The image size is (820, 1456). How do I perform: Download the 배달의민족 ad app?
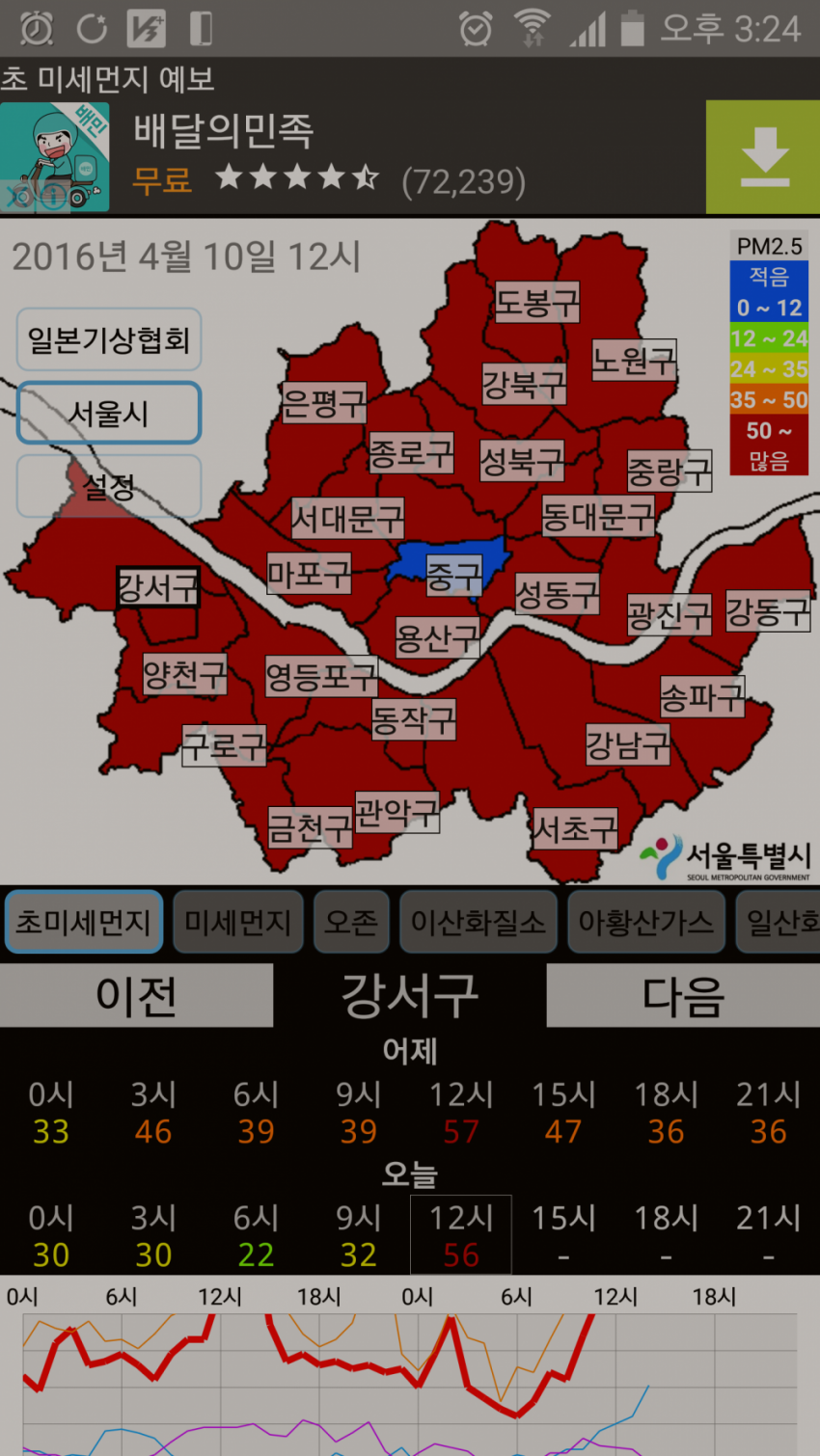(762, 157)
